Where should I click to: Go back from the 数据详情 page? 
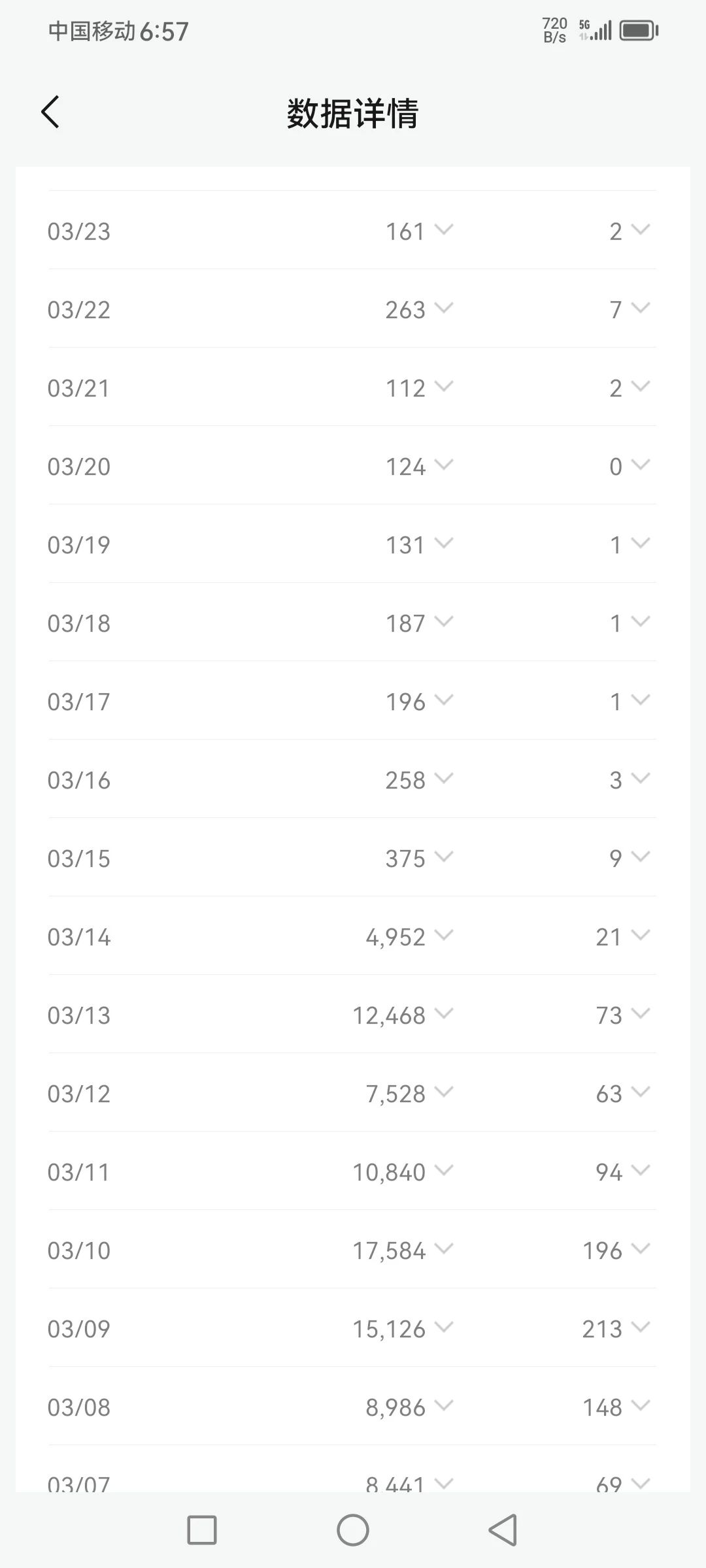tap(50, 112)
